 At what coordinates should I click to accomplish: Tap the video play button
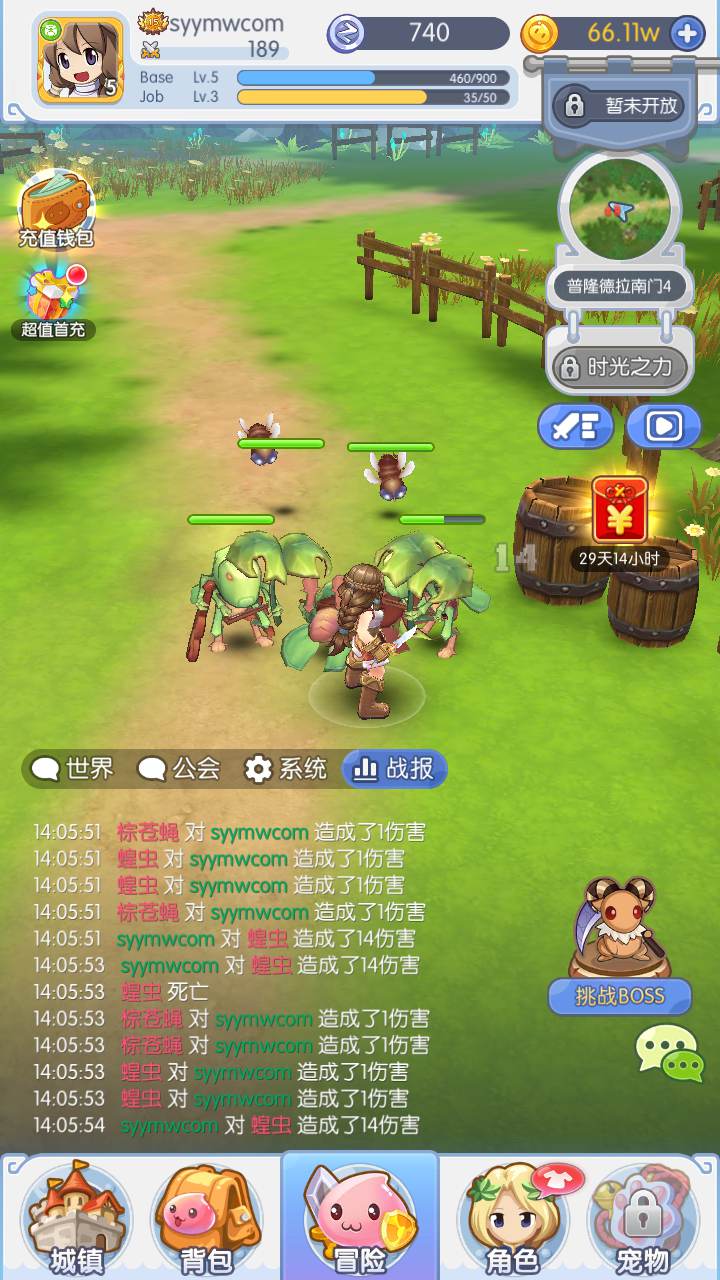point(663,427)
